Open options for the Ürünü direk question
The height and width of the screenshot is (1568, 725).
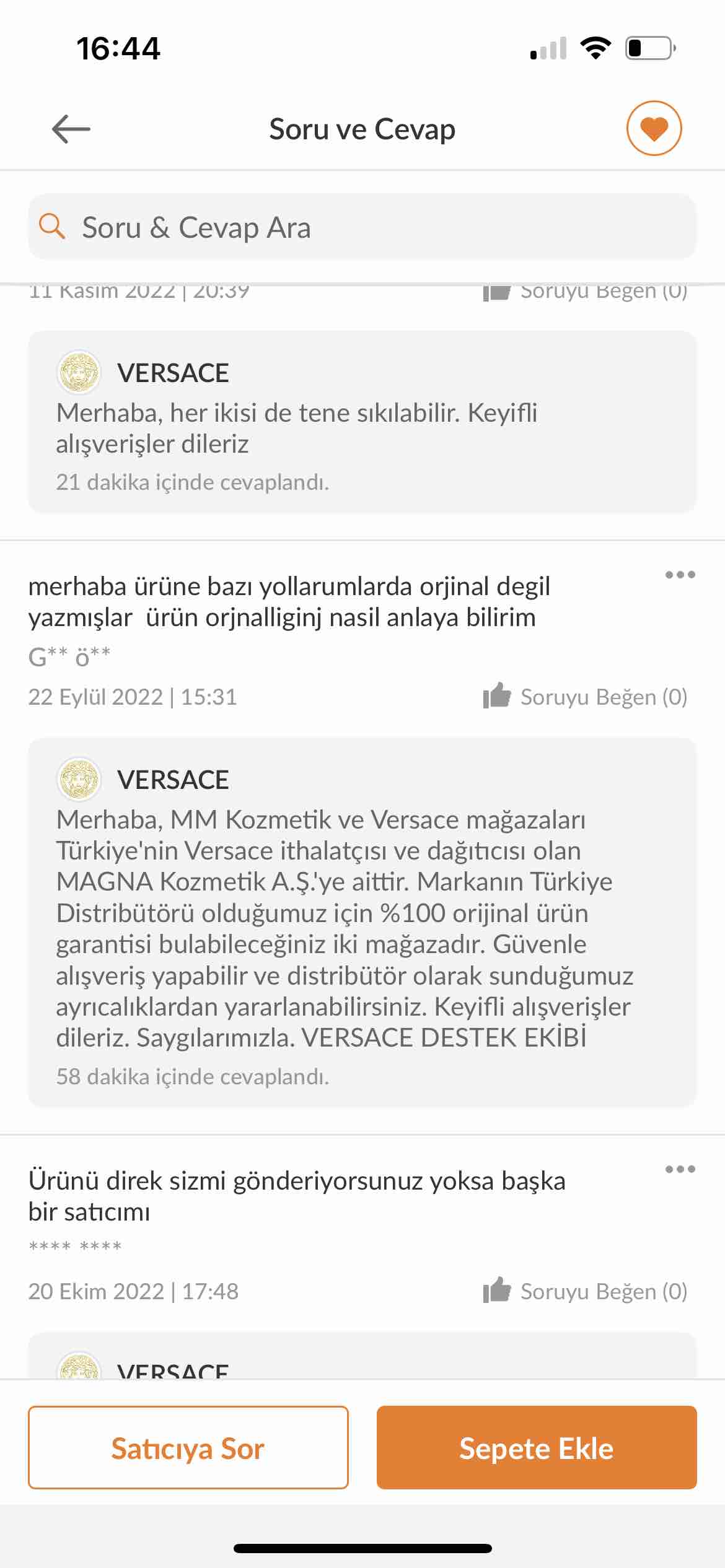[x=680, y=1169]
